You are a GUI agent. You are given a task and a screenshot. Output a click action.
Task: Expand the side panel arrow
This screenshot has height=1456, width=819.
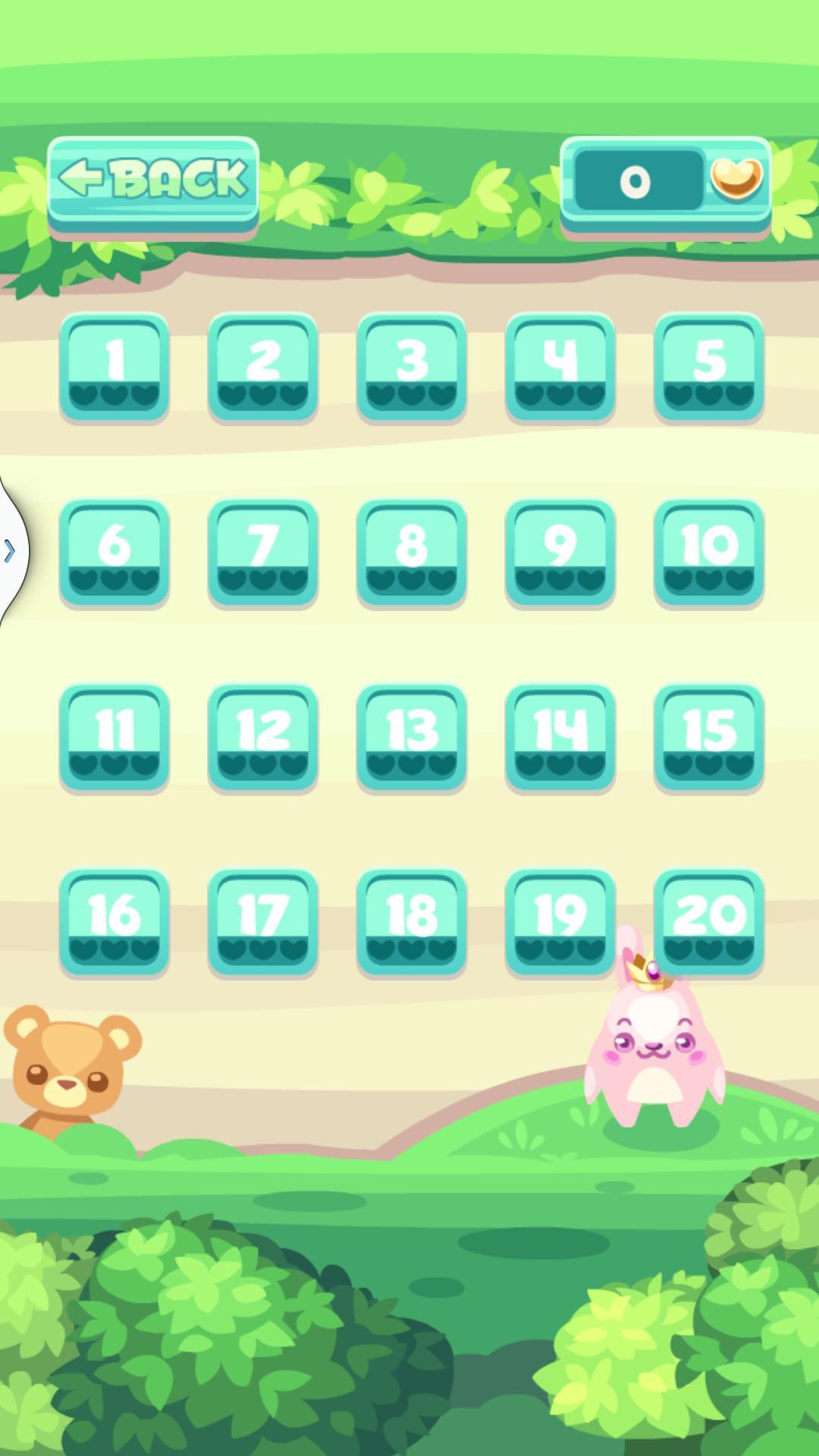(10, 551)
